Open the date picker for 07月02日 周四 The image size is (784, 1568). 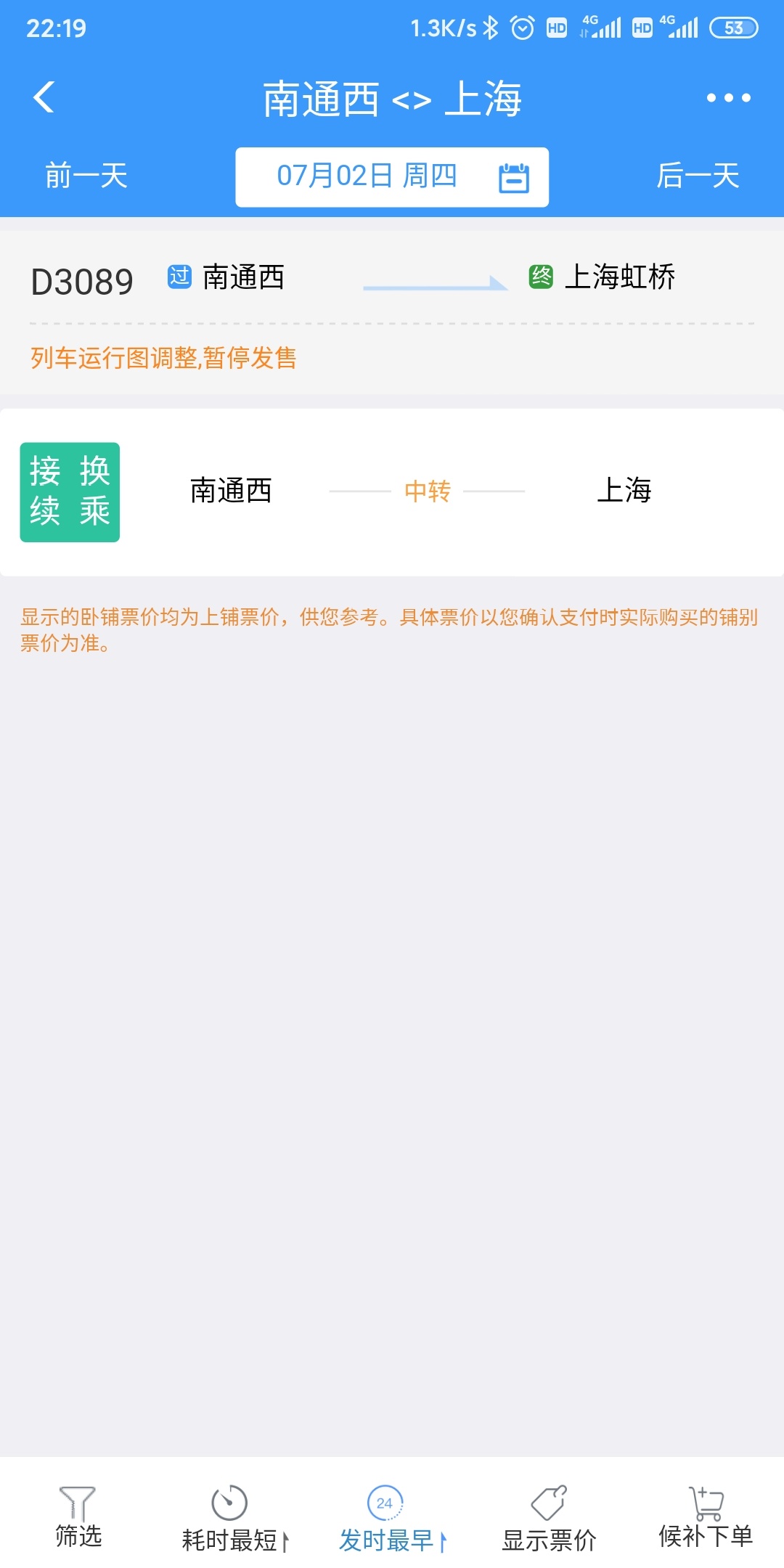coord(392,177)
